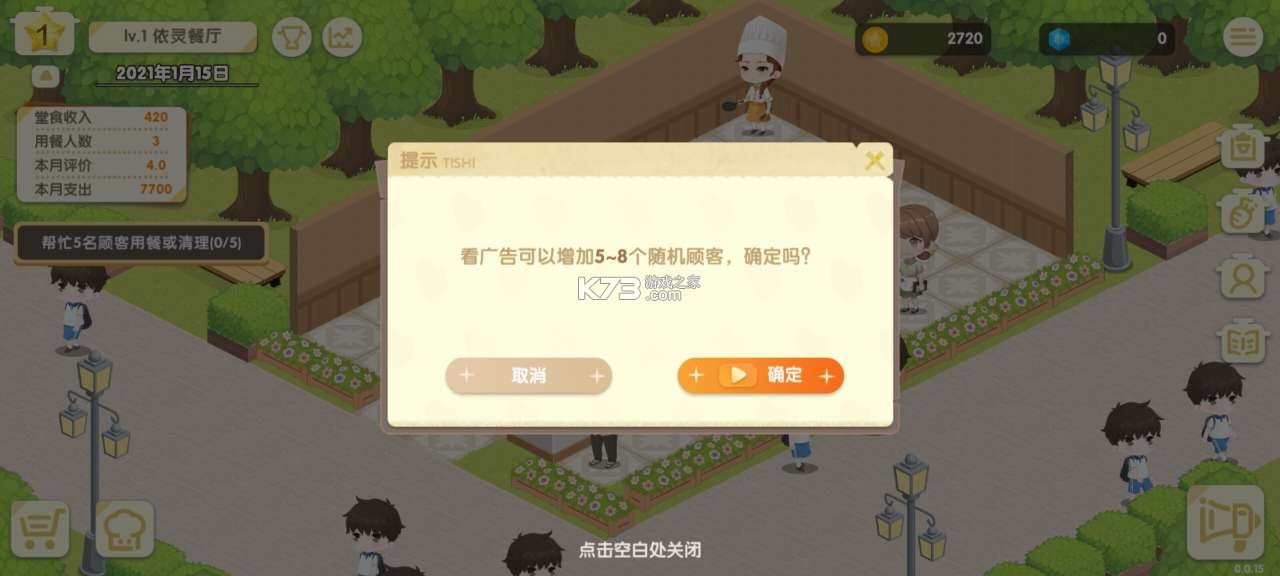Viewport: 1280px width, 576px height.
Task: Close the 提示 dialog with X
Action: coord(875,160)
